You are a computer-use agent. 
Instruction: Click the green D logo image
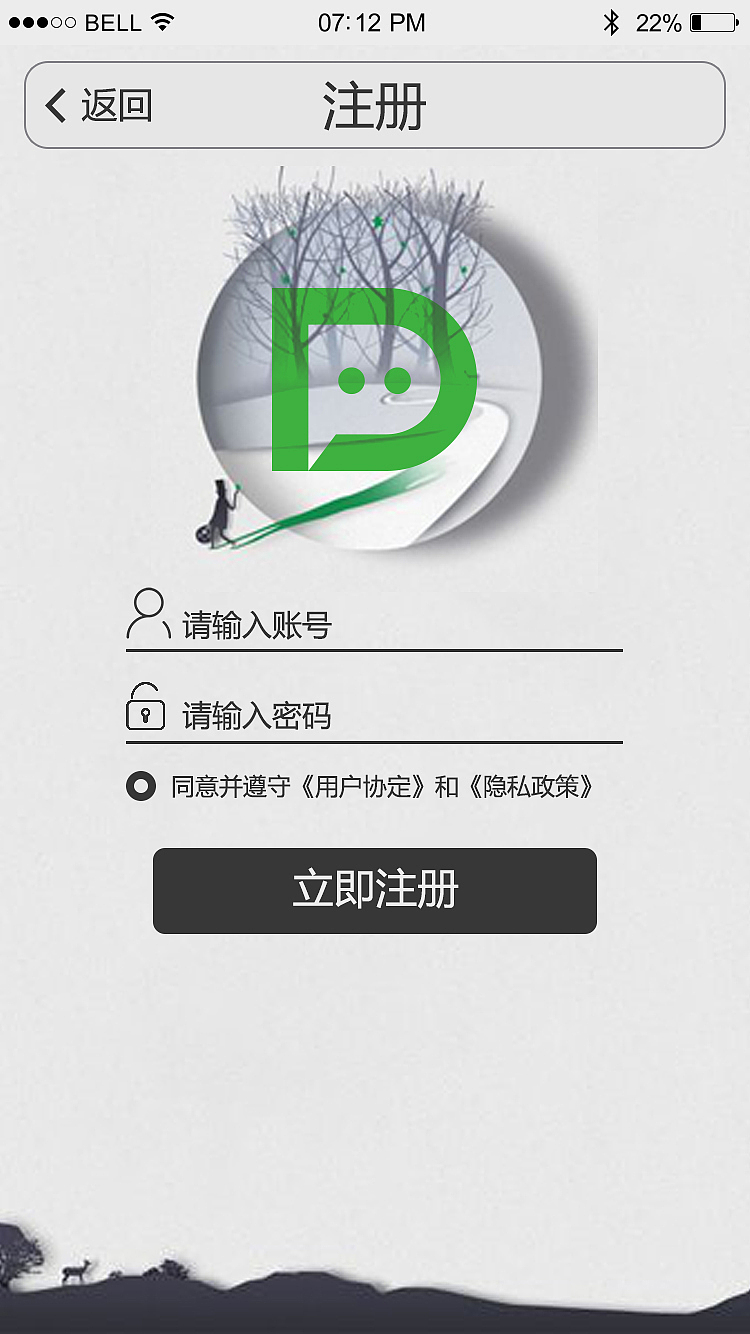(x=375, y=380)
